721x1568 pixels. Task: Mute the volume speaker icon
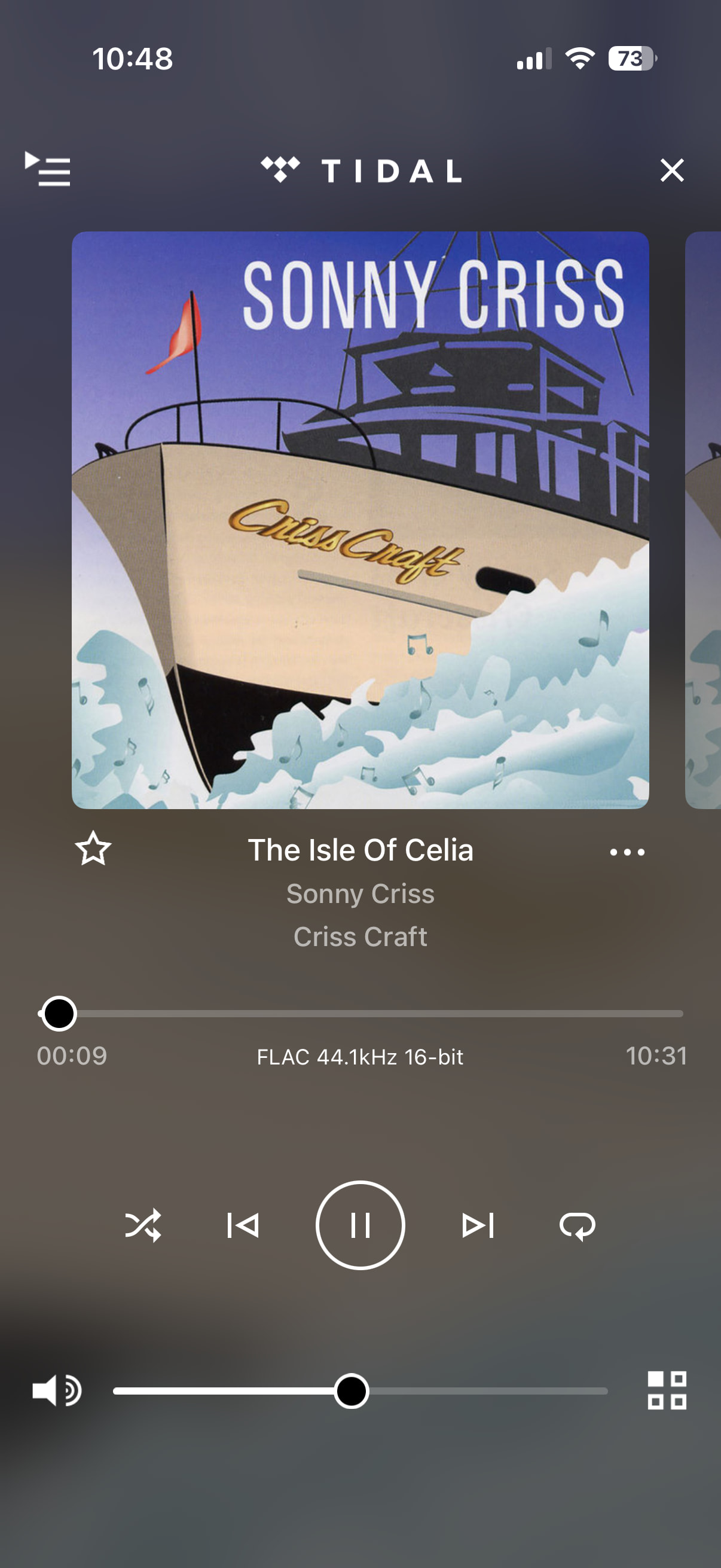pyautogui.click(x=57, y=1390)
